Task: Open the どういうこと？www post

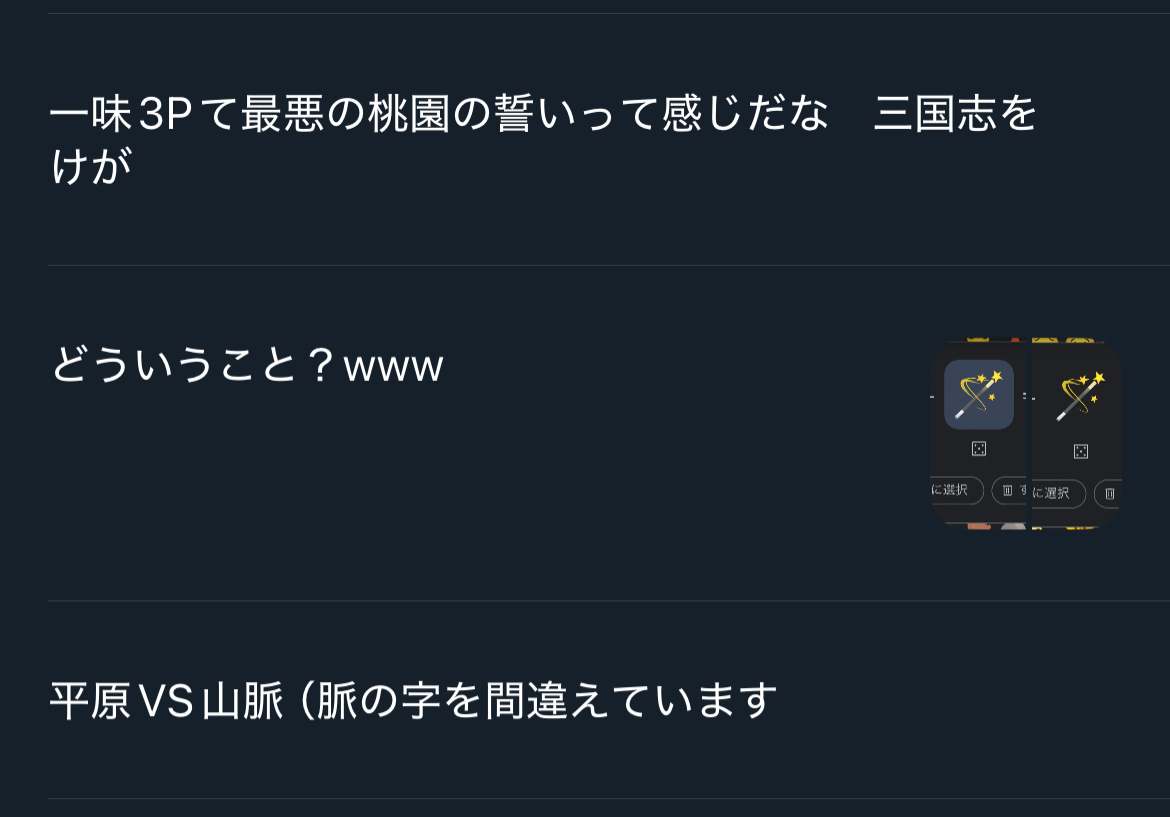Action: click(x=247, y=367)
